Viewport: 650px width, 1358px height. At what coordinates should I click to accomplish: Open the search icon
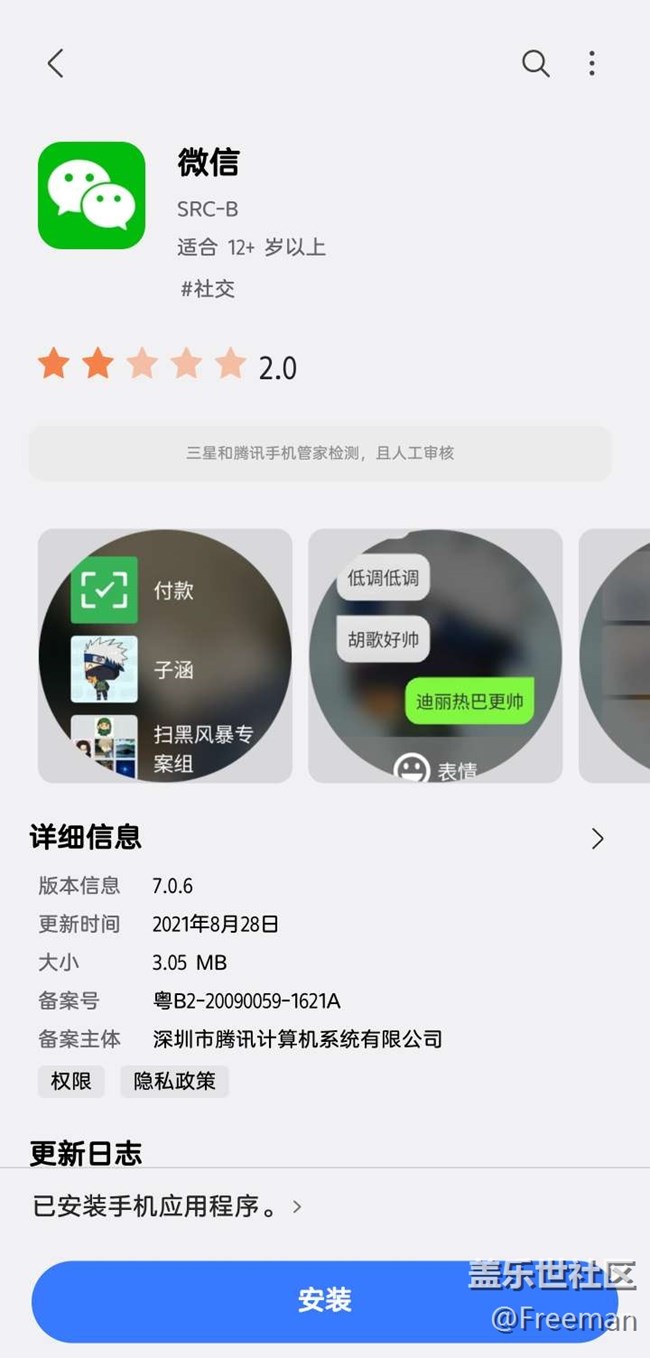point(536,64)
